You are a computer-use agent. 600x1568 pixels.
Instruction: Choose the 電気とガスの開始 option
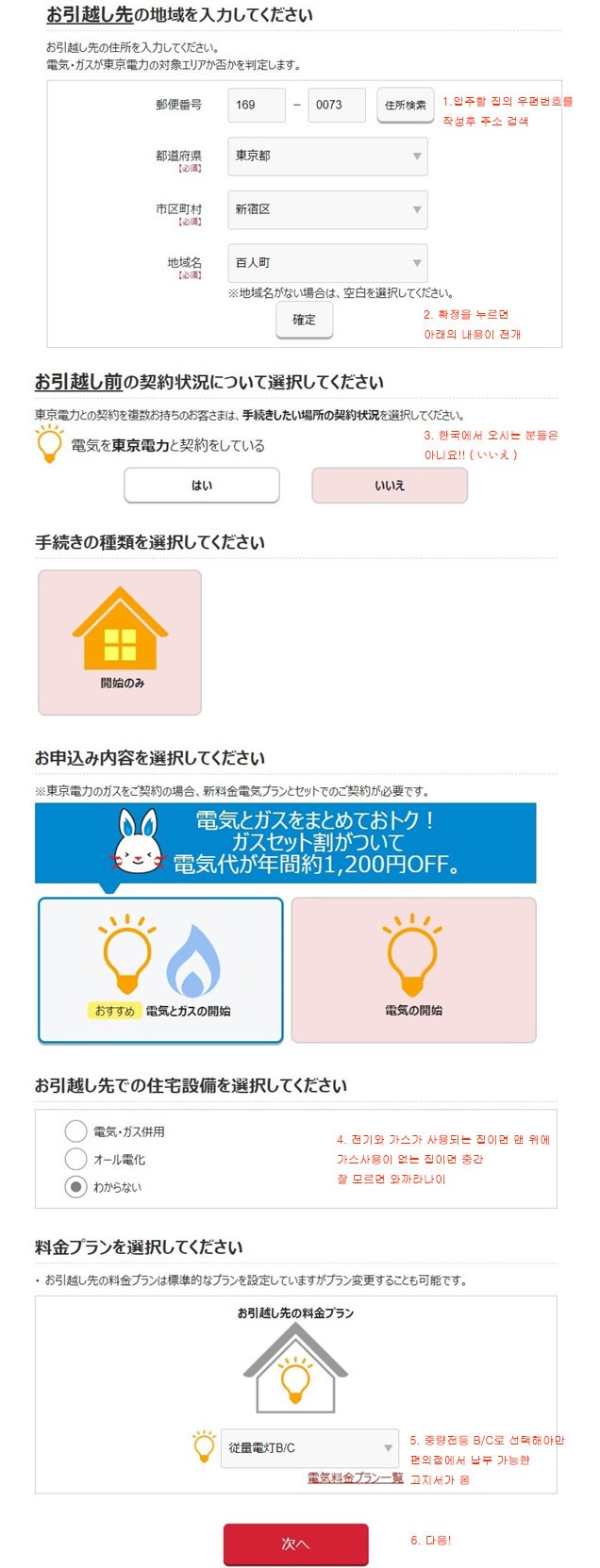[160, 970]
